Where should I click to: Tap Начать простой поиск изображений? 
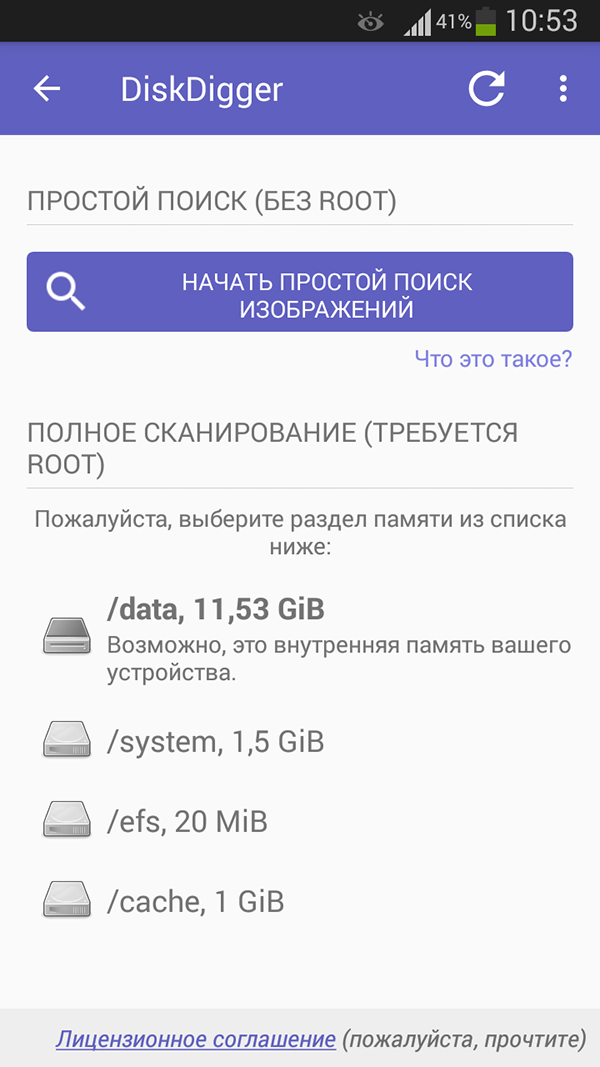(x=299, y=292)
